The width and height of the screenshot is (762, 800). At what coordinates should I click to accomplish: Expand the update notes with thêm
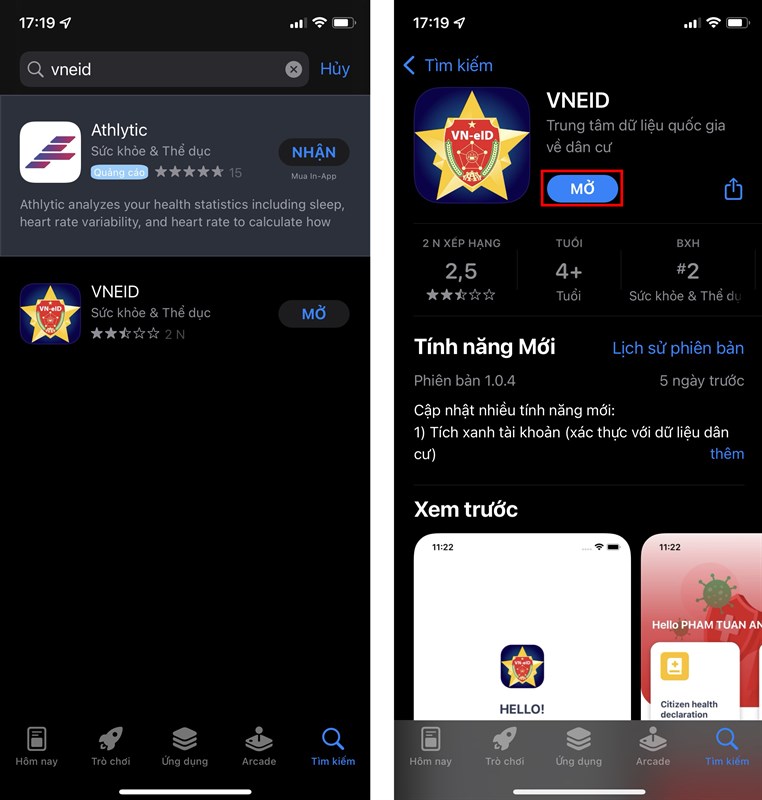(727, 453)
